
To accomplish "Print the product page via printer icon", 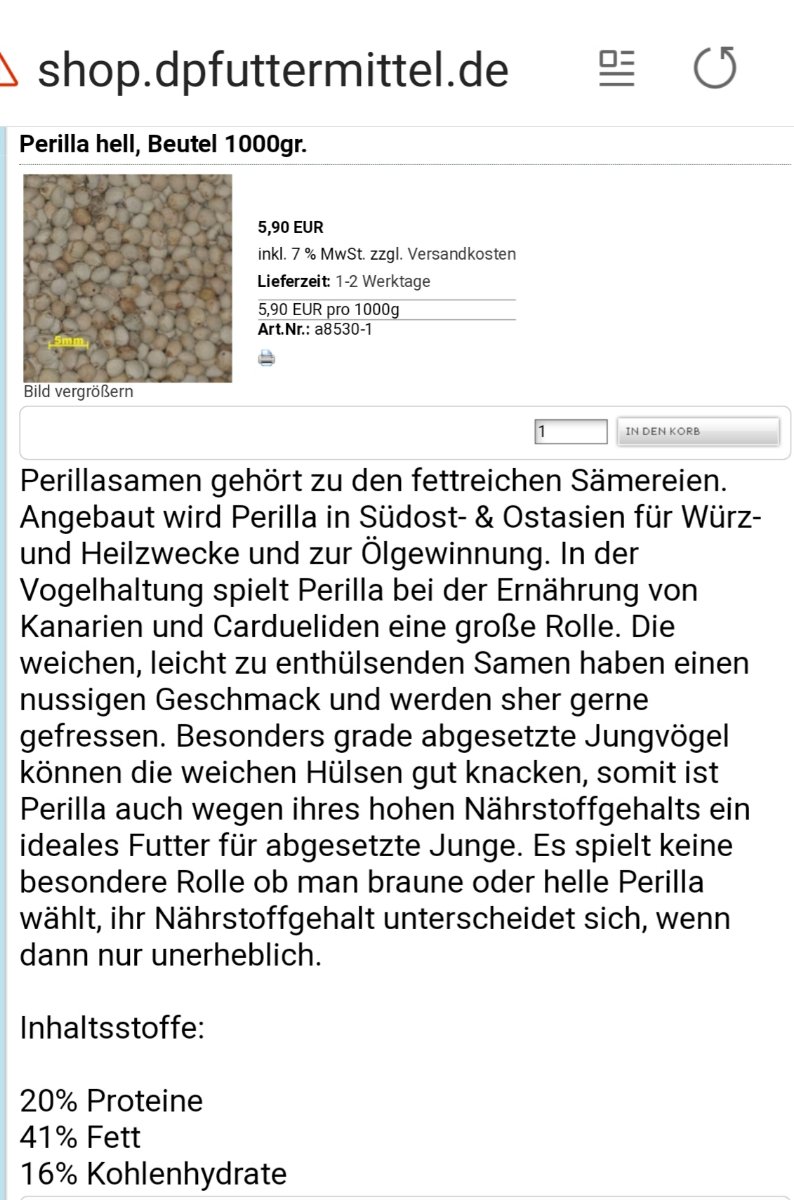I will [x=266, y=357].
